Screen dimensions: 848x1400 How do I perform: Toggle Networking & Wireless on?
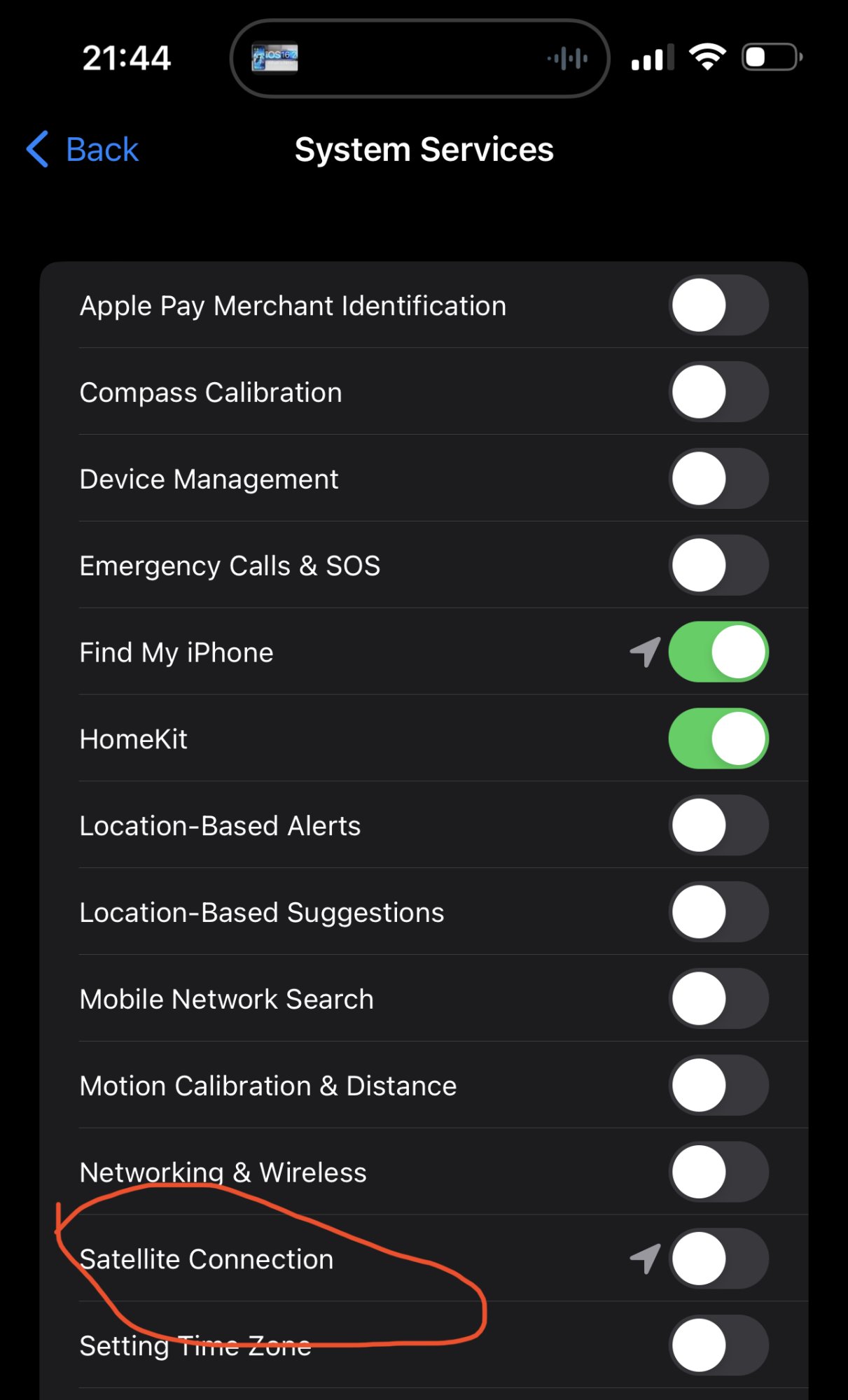tap(718, 1172)
